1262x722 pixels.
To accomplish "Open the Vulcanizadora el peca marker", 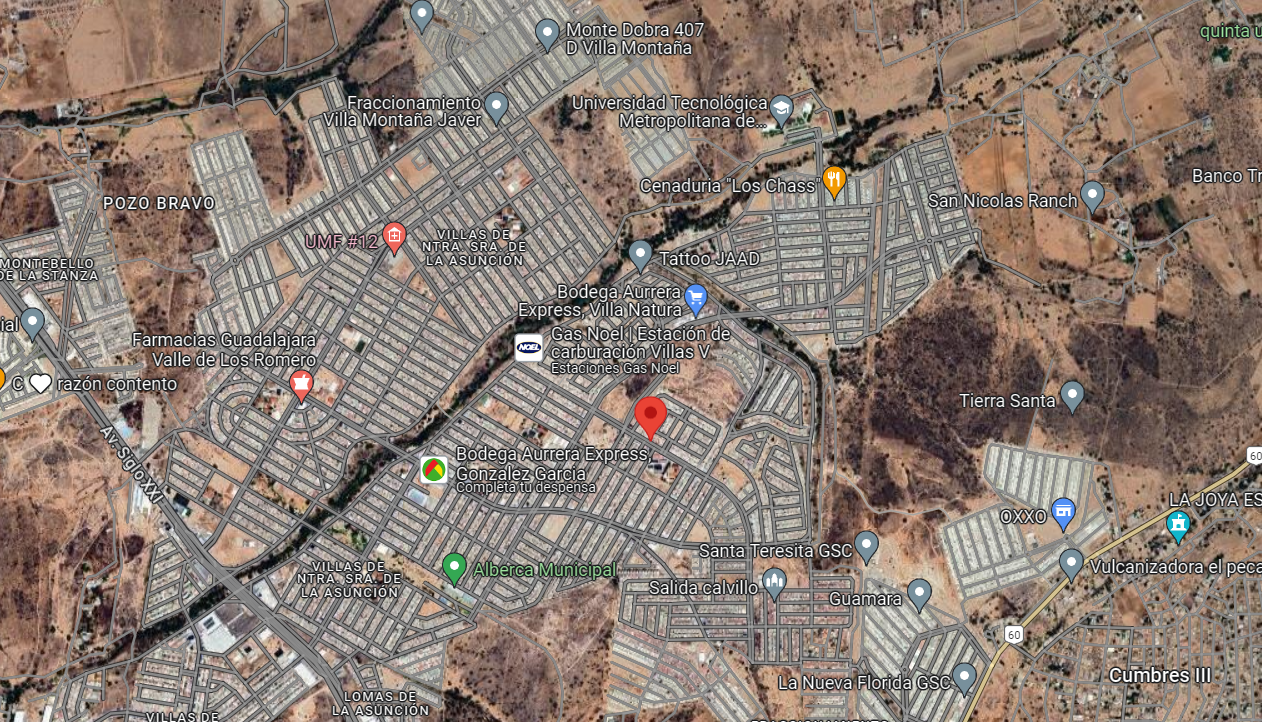I will point(1071,564).
